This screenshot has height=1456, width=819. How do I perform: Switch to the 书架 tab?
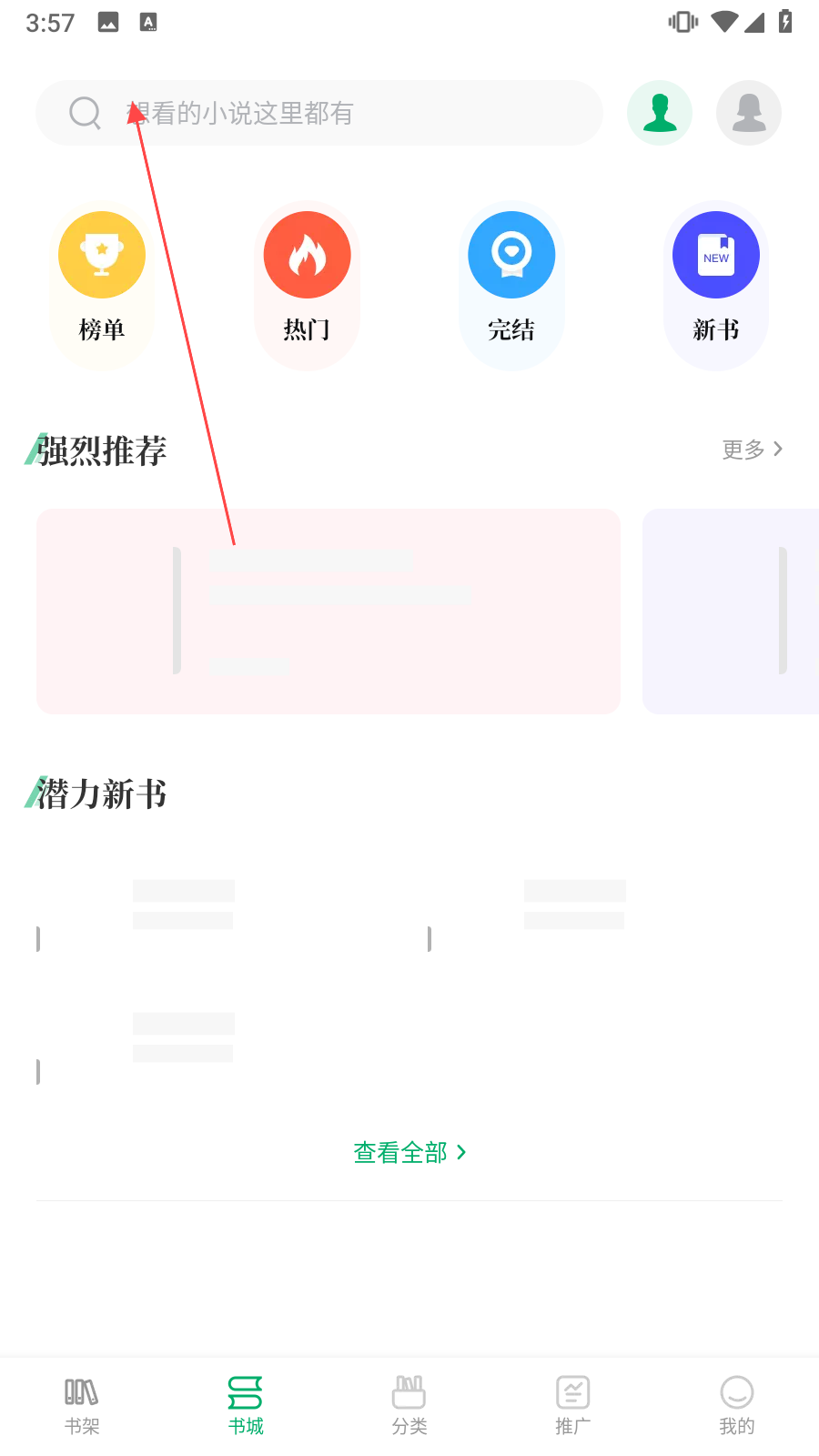(x=82, y=1406)
